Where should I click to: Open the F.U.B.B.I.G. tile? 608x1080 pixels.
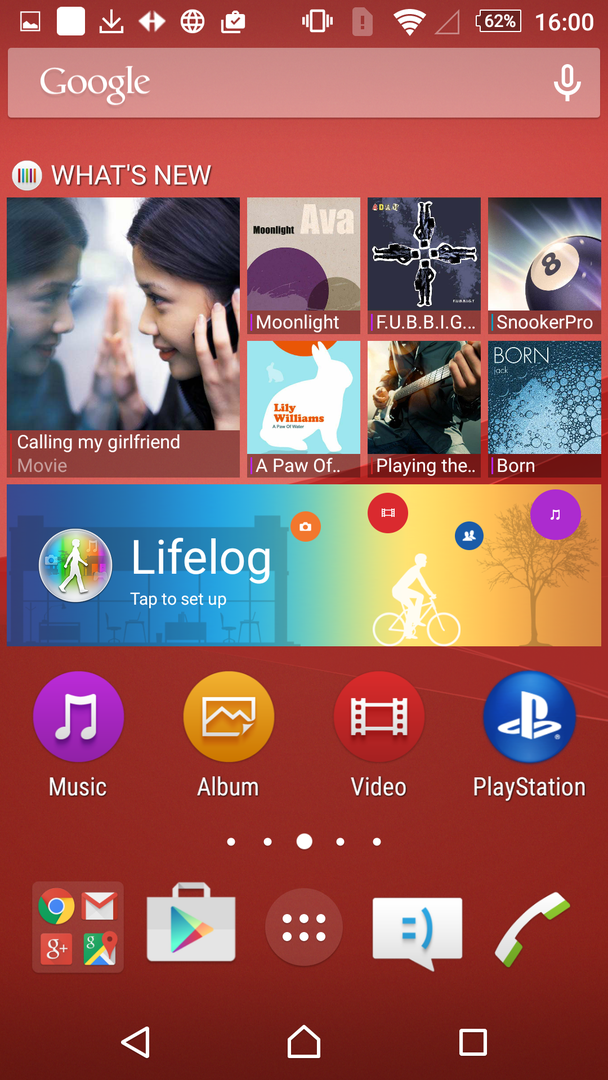(x=424, y=265)
